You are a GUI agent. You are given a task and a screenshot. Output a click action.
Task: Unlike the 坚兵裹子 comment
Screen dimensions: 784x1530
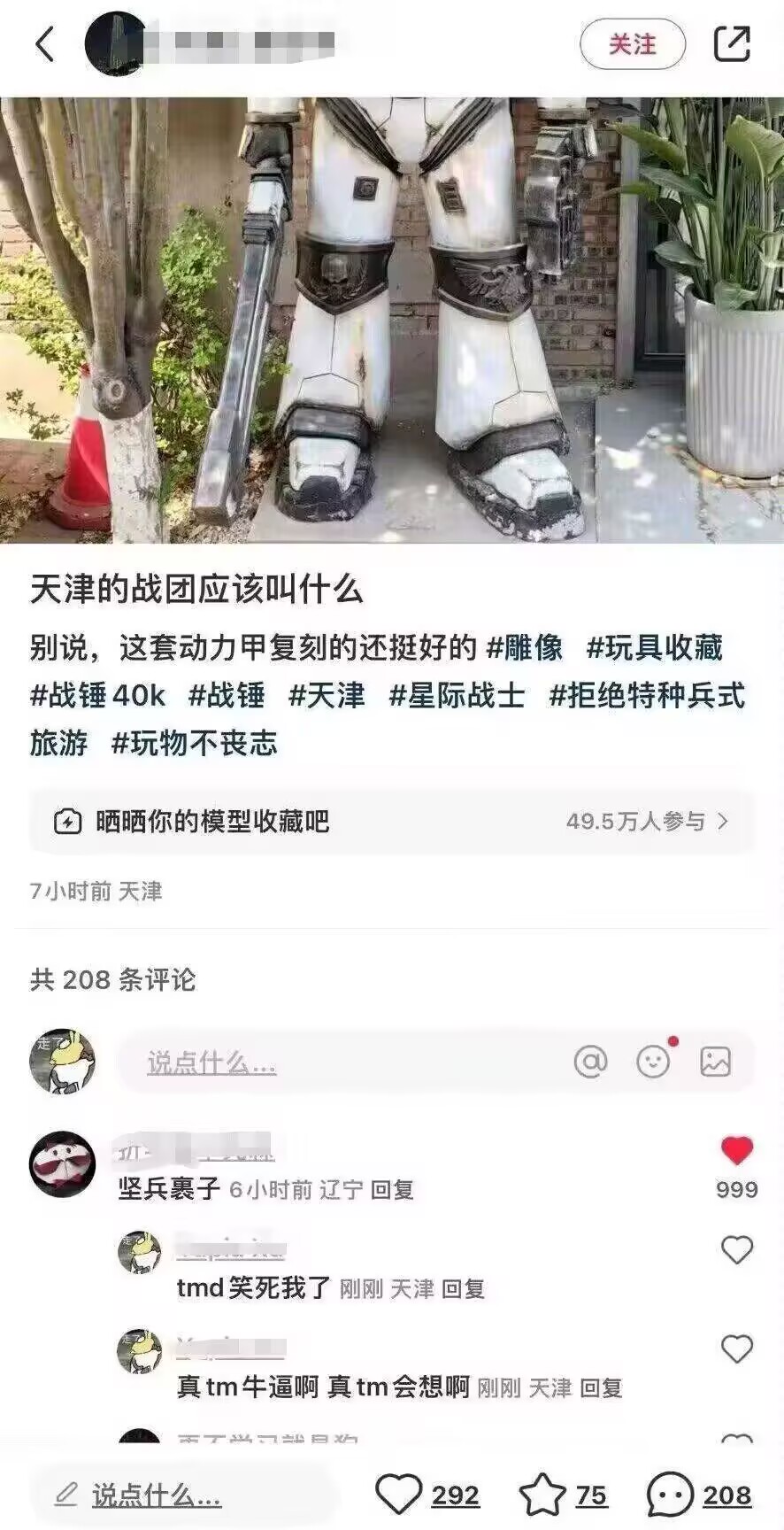736,1150
